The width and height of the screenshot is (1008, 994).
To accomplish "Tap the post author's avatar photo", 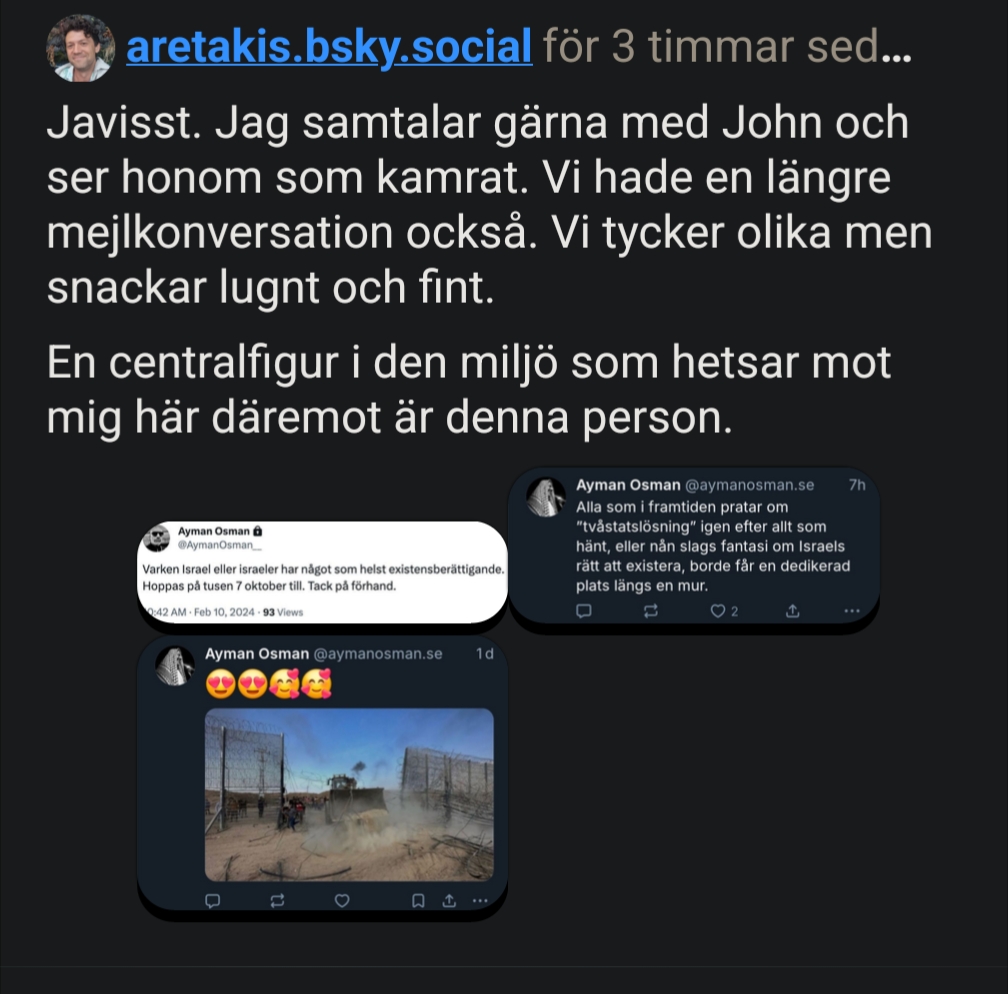I will coord(80,48).
